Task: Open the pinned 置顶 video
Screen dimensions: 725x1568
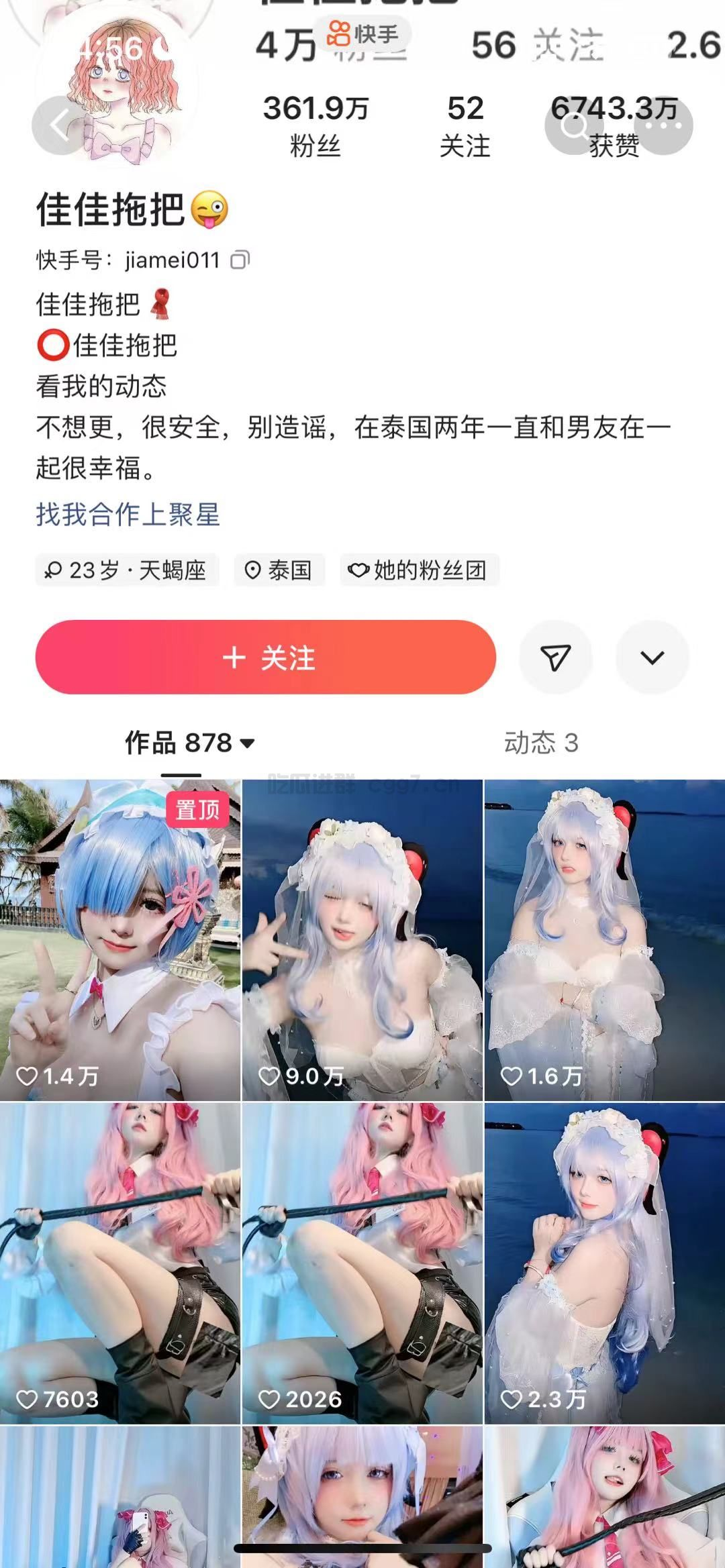Action: (x=119, y=939)
